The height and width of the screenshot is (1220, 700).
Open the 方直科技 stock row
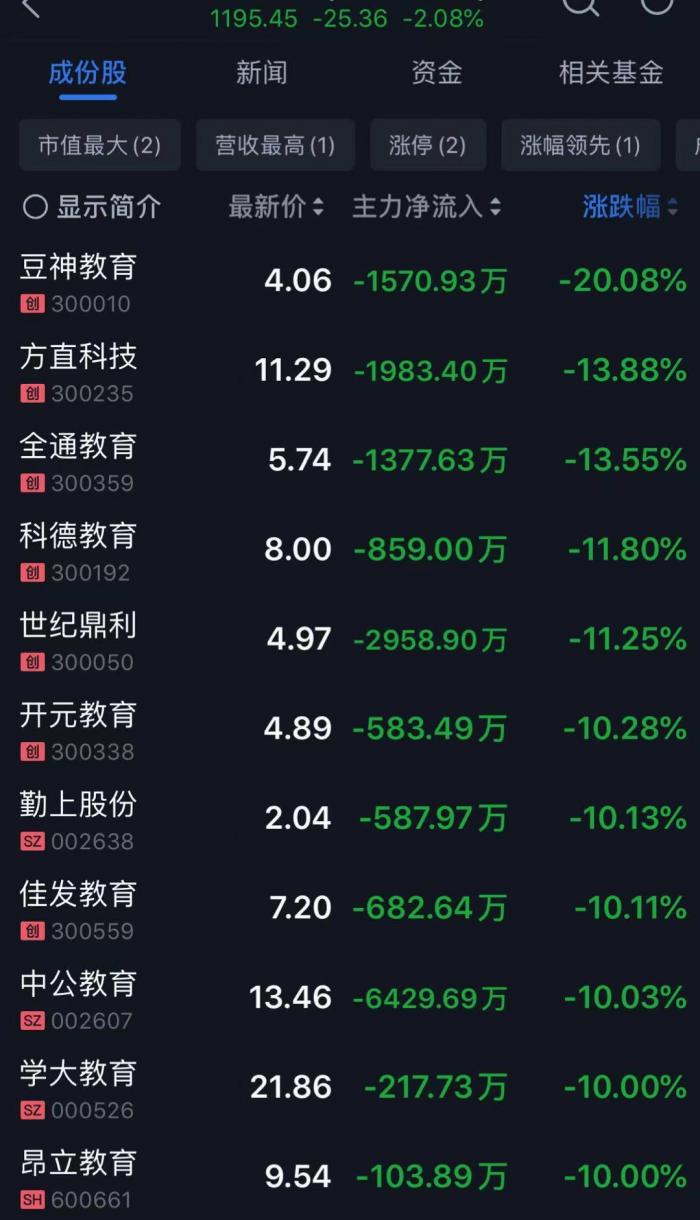(x=350, y=371)
